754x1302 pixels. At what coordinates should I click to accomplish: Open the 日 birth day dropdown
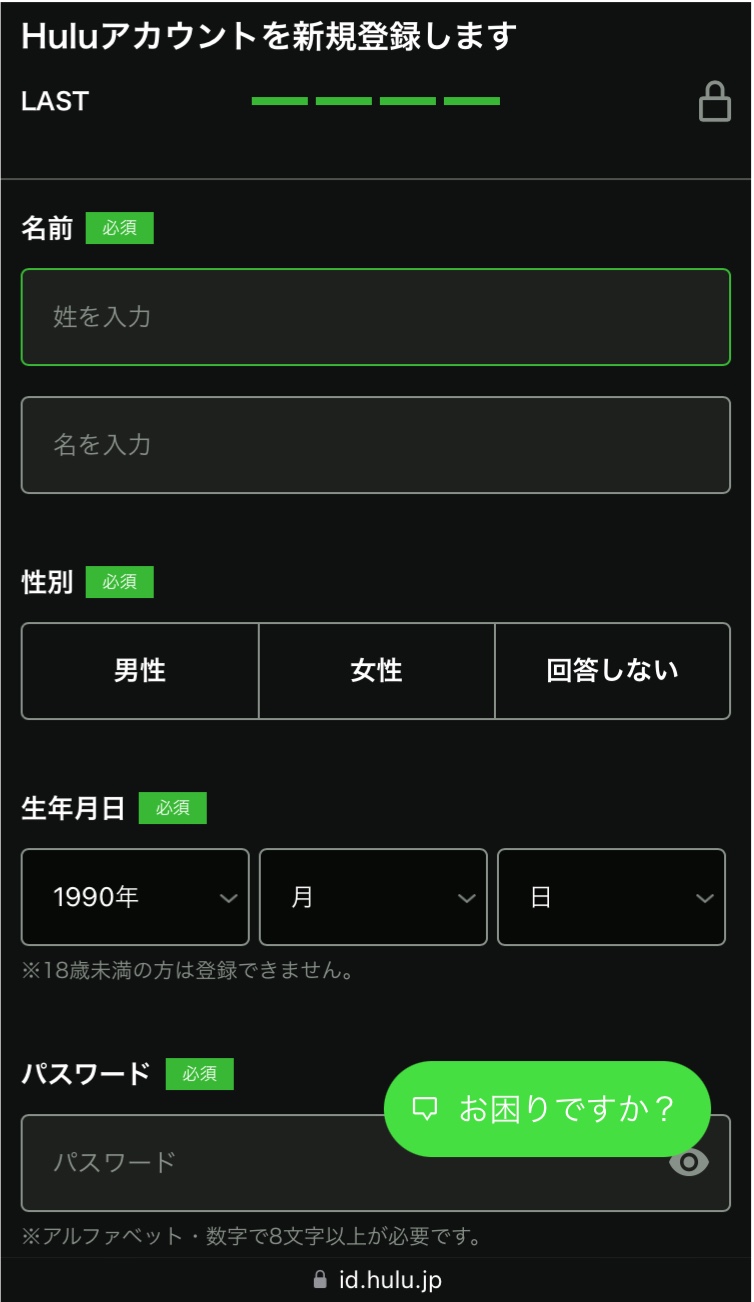pyautogui.click(x=611, y=897)
